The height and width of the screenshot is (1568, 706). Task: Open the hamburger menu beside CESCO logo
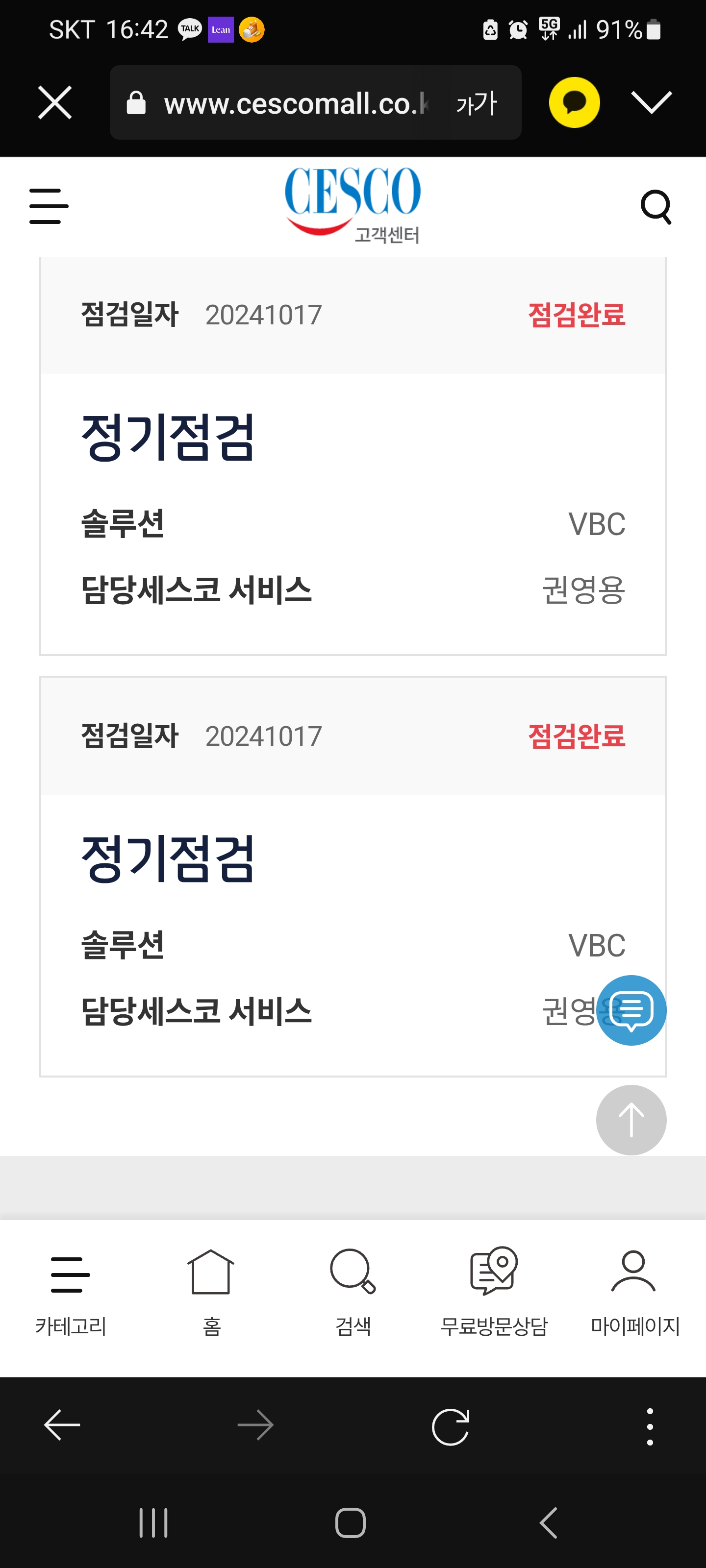click(x=49, y=206)
